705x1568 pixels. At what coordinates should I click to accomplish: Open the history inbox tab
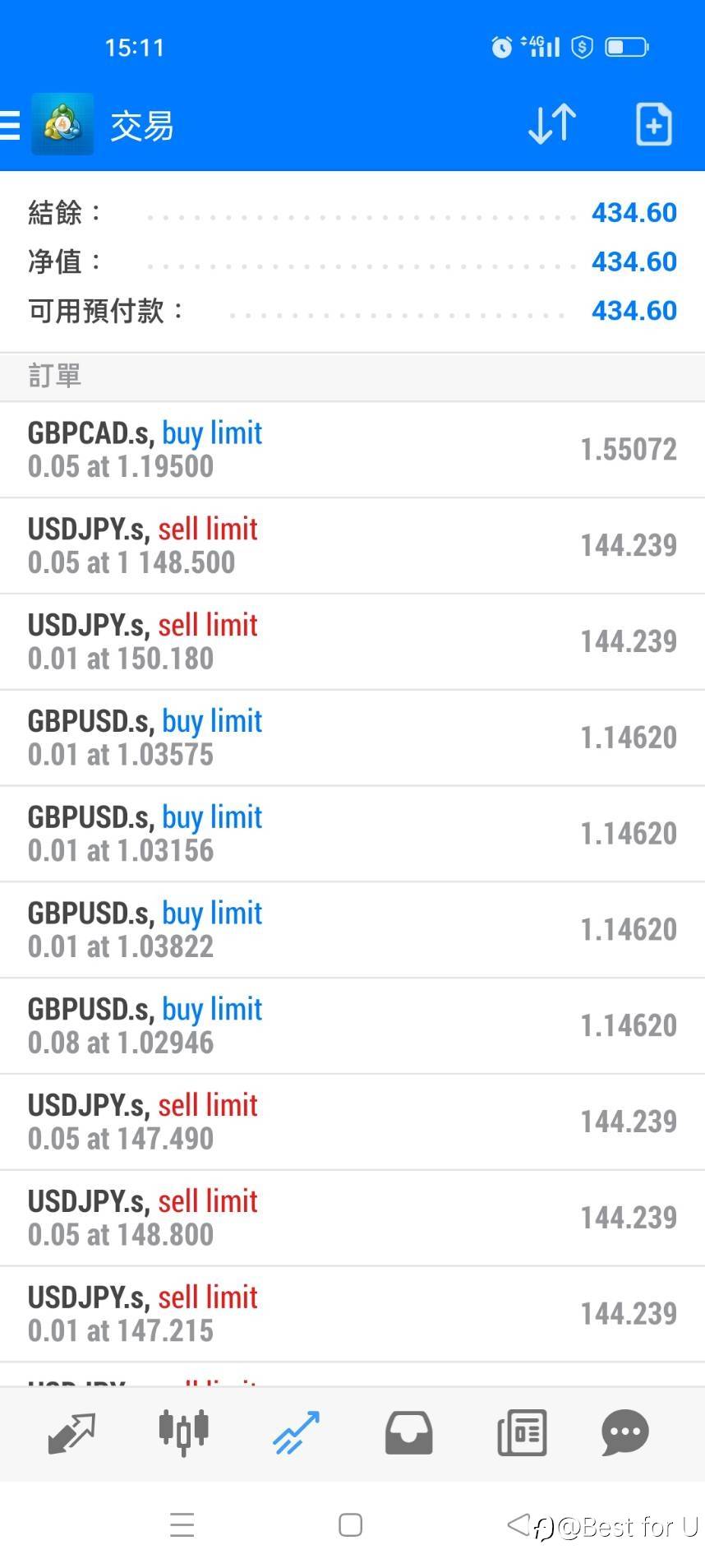[x=408, y=1433]
